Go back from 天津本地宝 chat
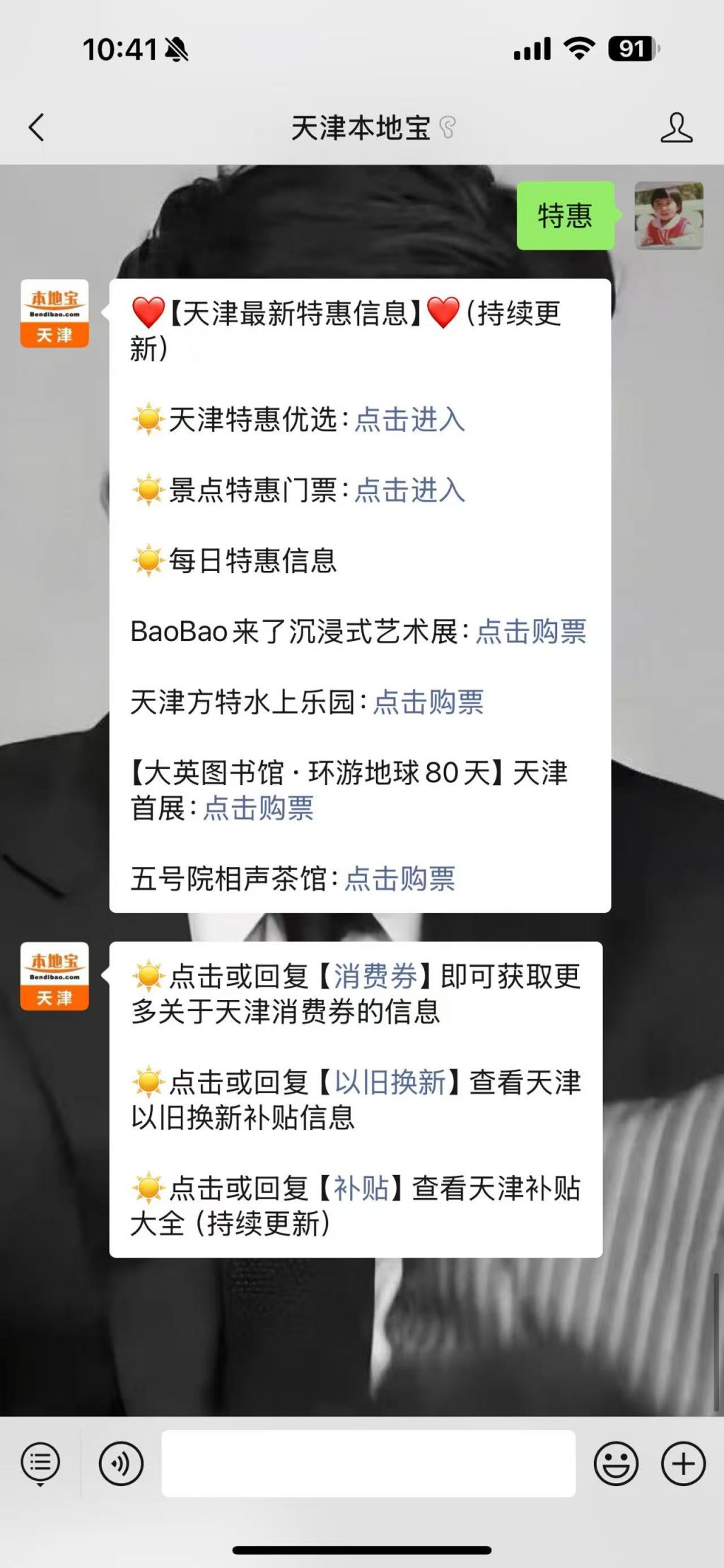The image size is (724, 1568). tap(37, 128)
